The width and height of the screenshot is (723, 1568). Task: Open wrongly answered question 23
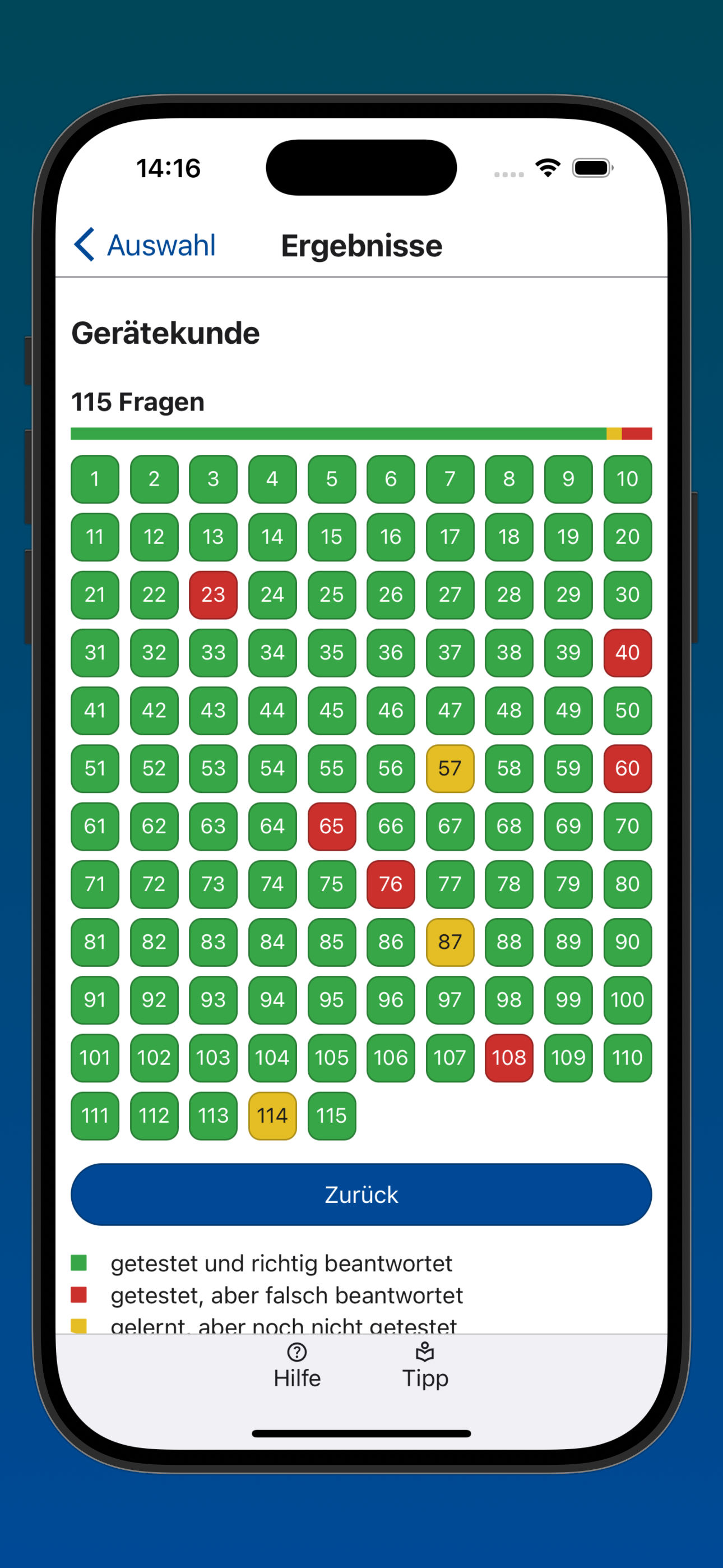213,594
